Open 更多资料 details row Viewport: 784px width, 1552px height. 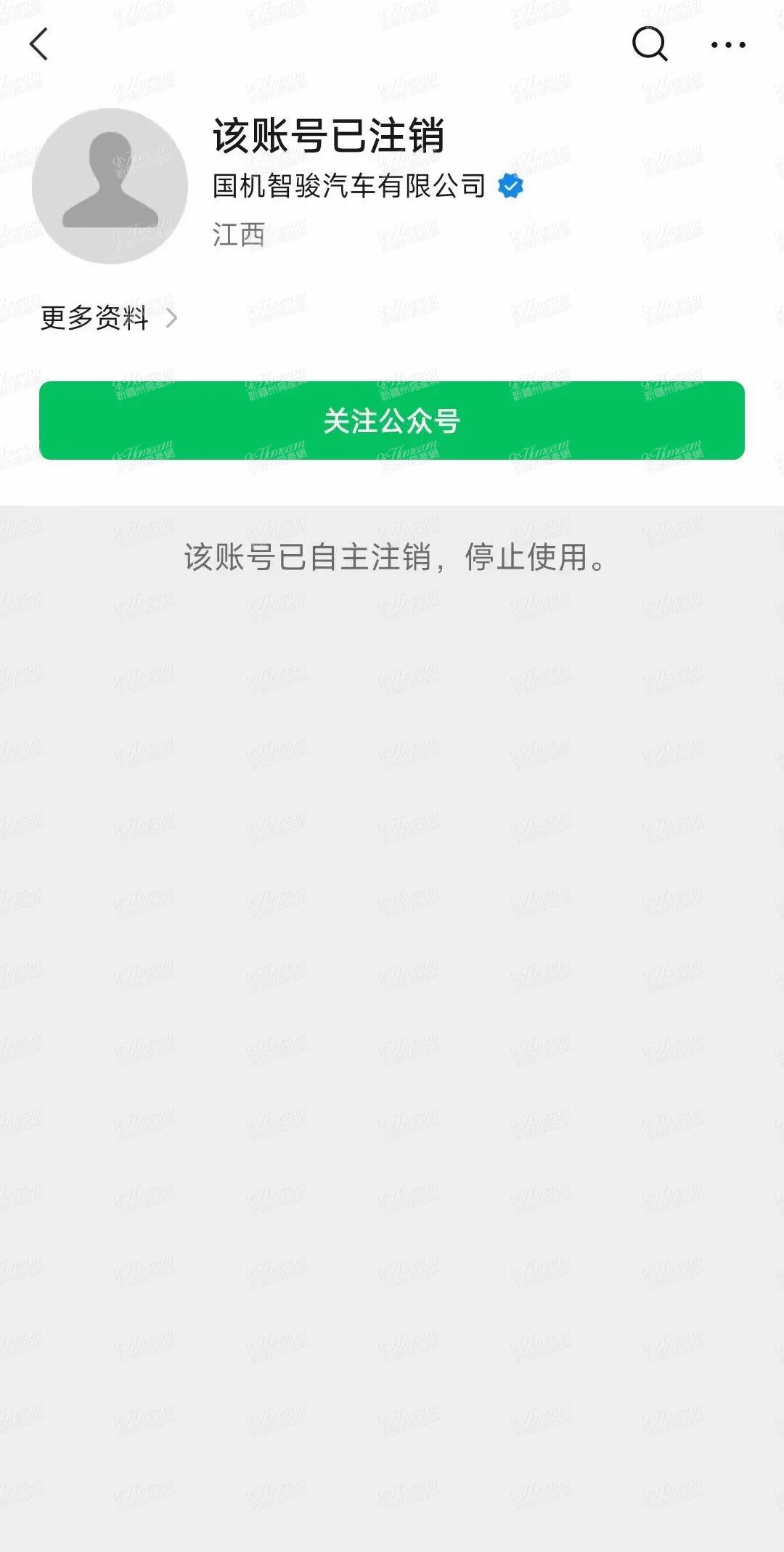tap(109, 318)
